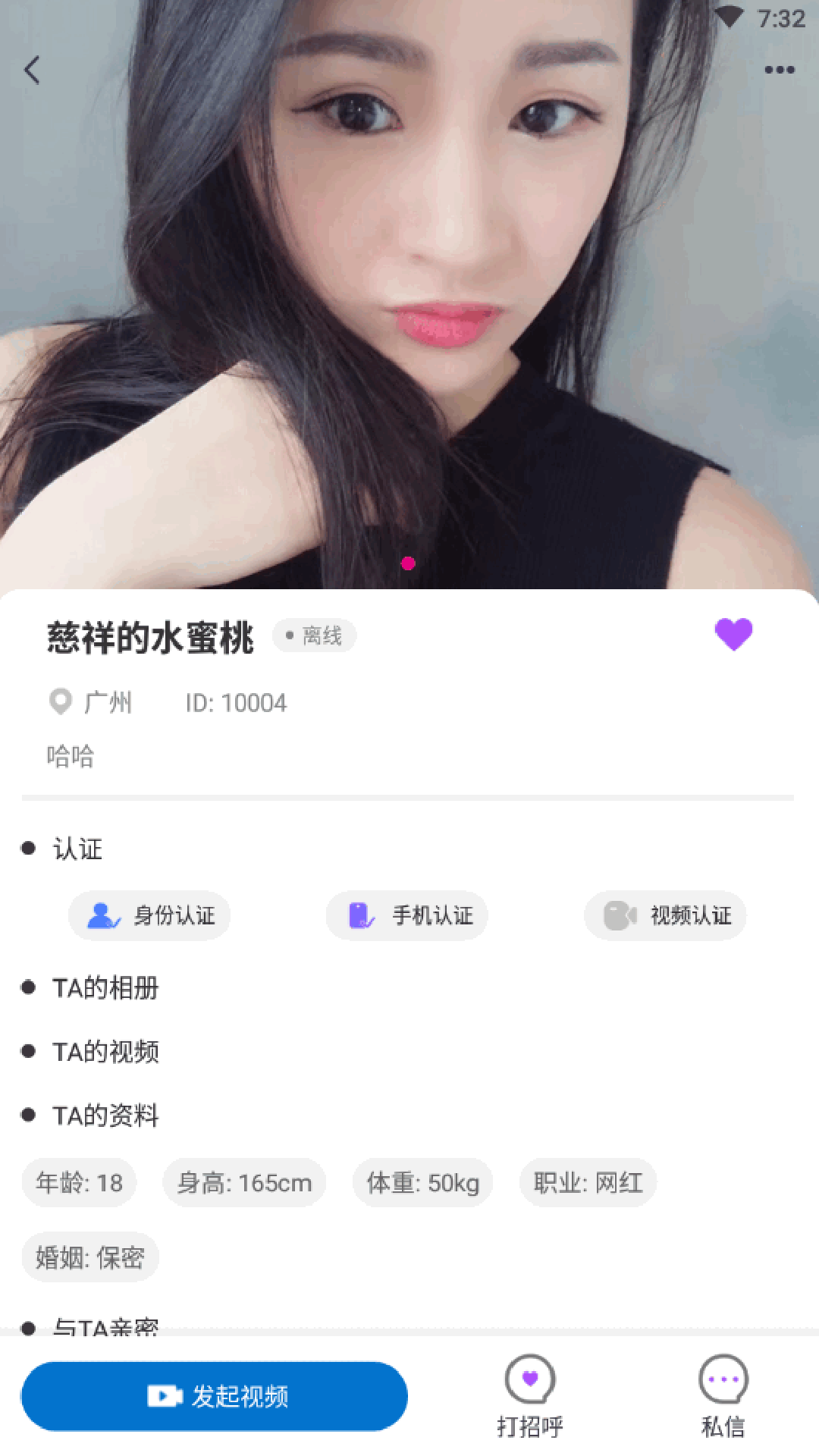
Task: Go back using the top-left arrow
Action: [32, 71]
